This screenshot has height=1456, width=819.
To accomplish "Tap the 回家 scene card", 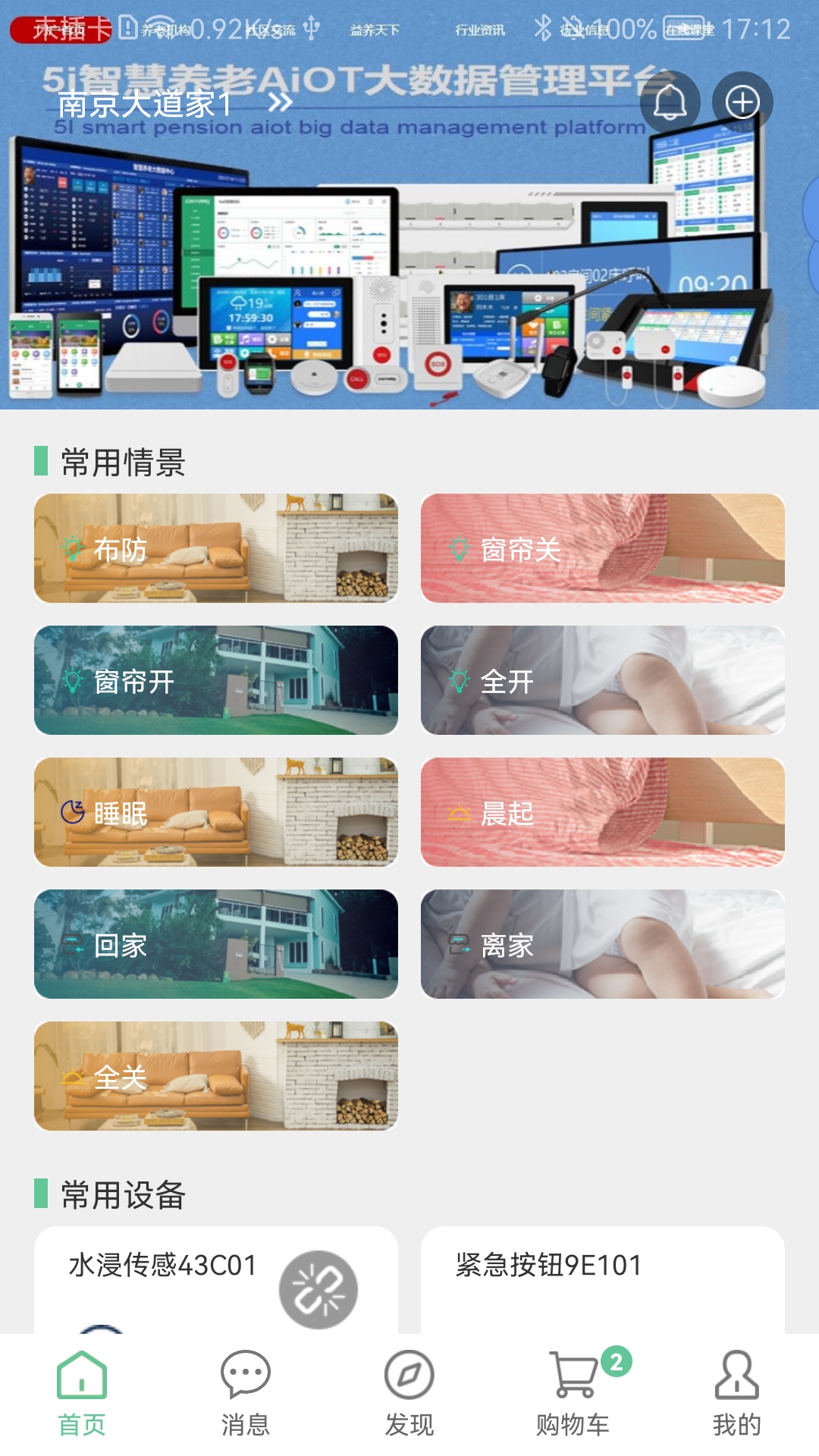I will click(x=216, y=944).
